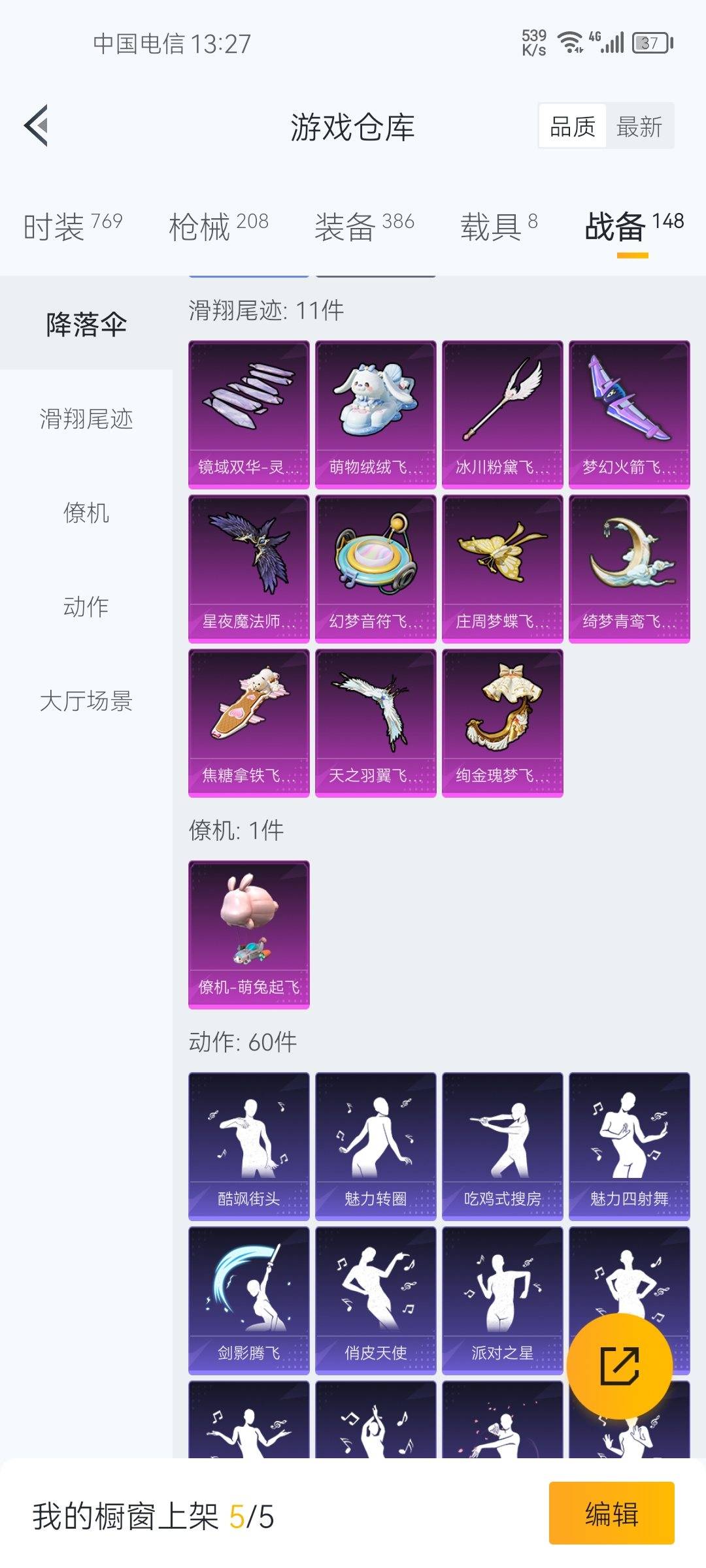Switch to the 载具 tab
This screenshot has width=706, height=1568.
pos(499,227)
